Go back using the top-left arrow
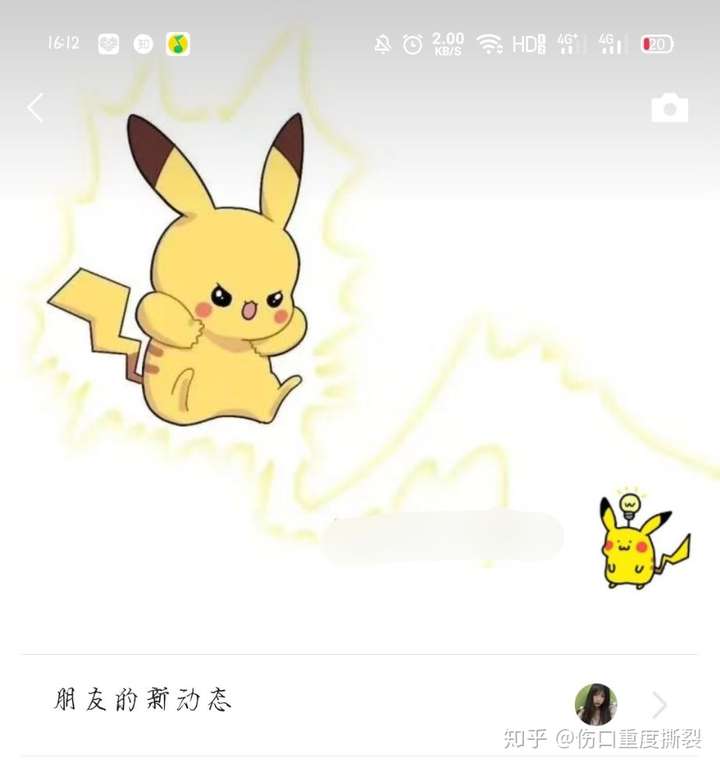The height and width of the screenshot is (768, 720). pyautogui.click(x=36, y=108)
